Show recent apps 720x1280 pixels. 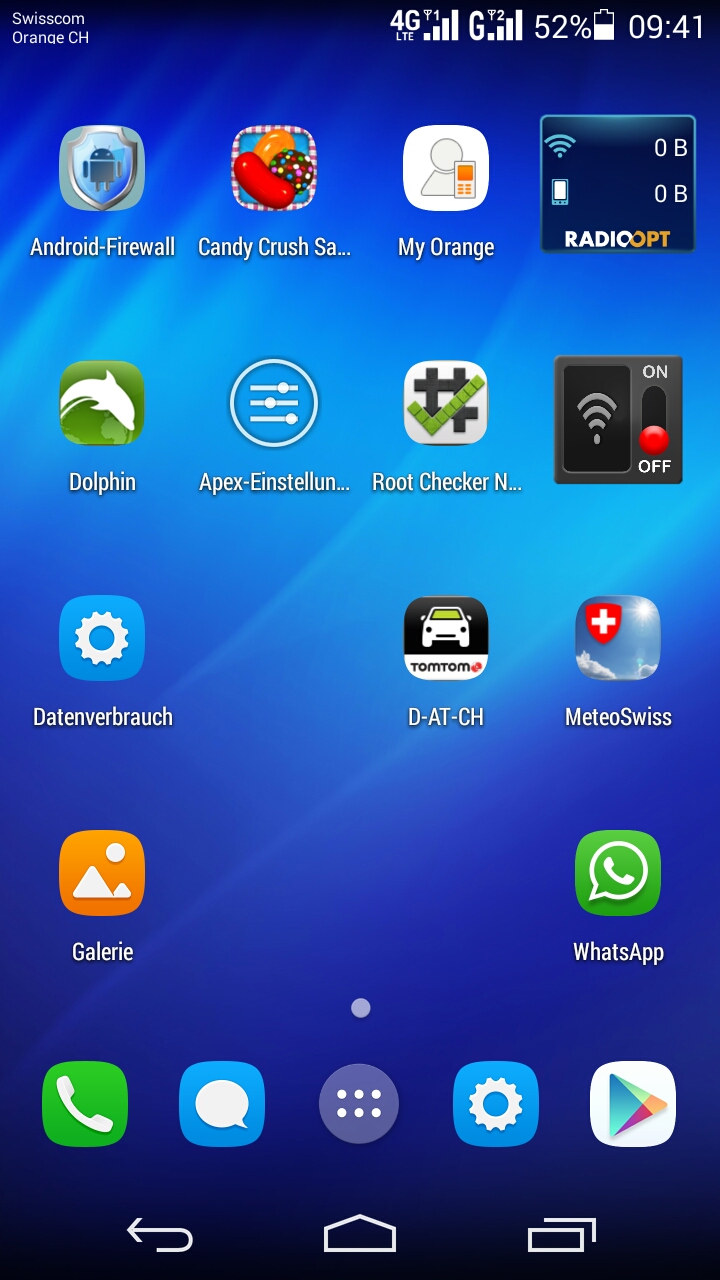click(x=561, y=1236)
